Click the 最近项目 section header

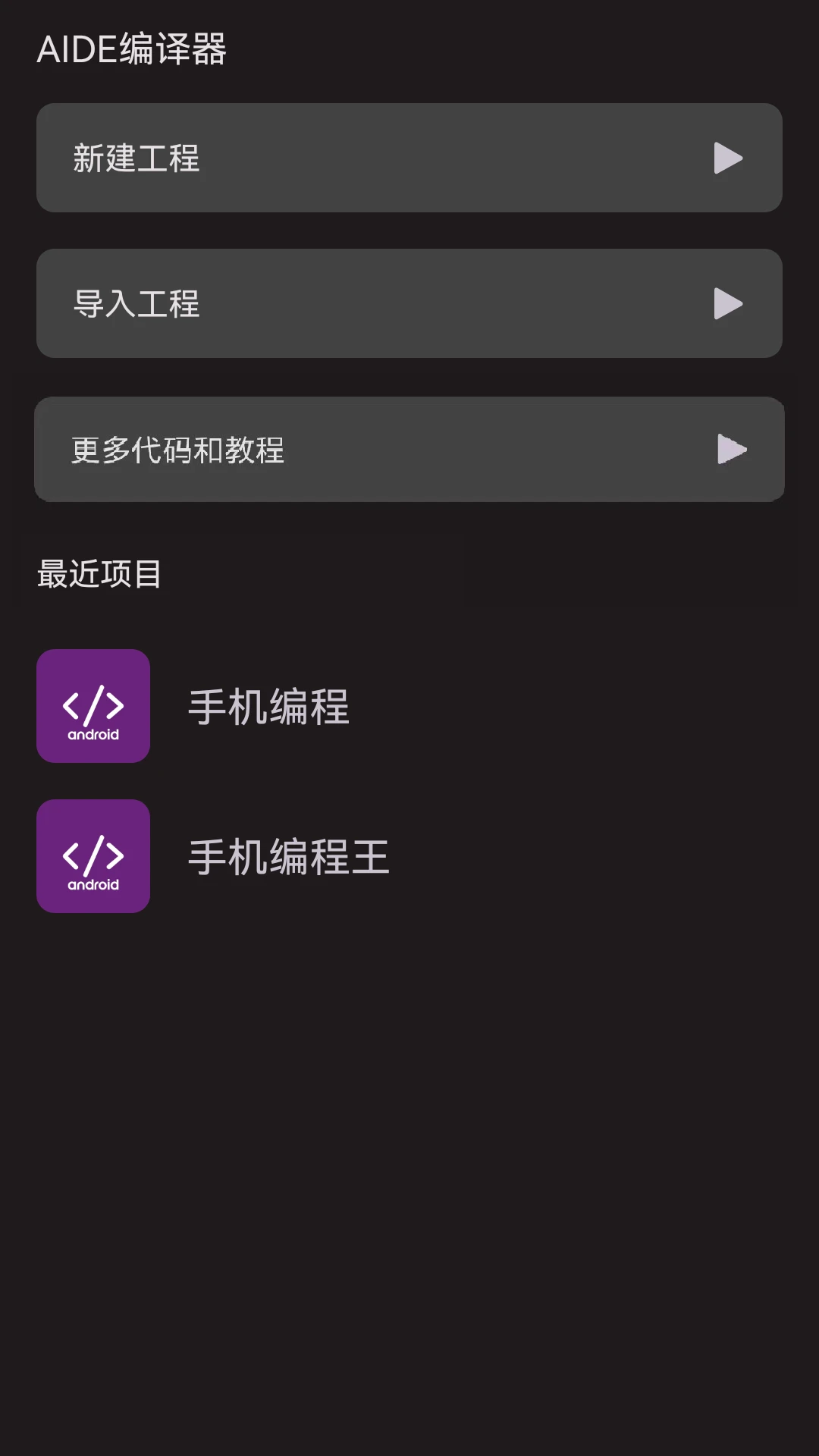(100, 574)
